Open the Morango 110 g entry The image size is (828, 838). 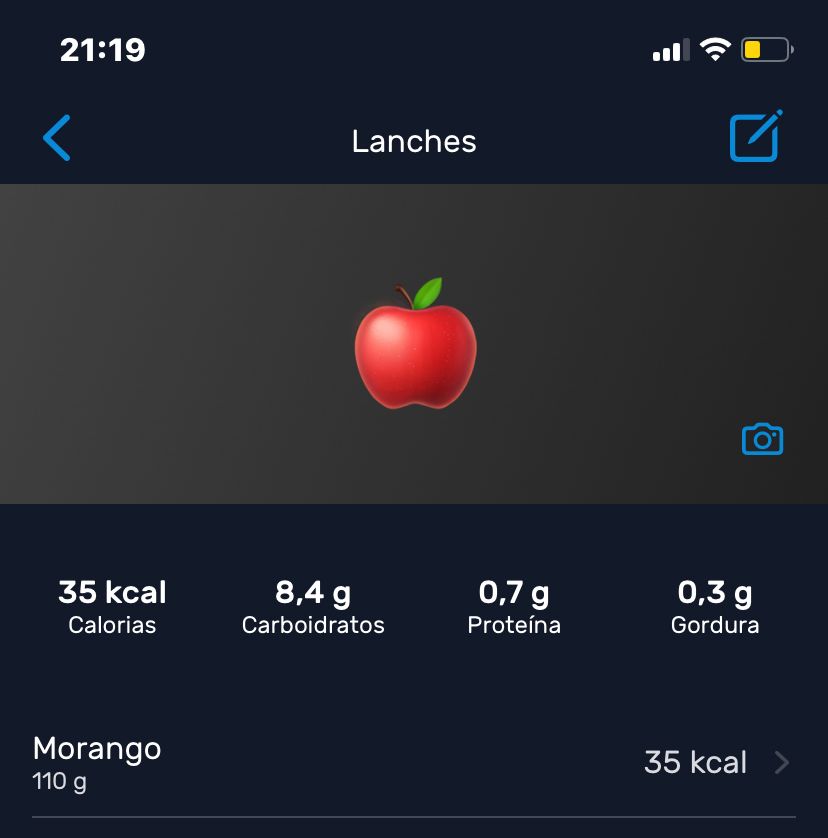click(413, 763)
